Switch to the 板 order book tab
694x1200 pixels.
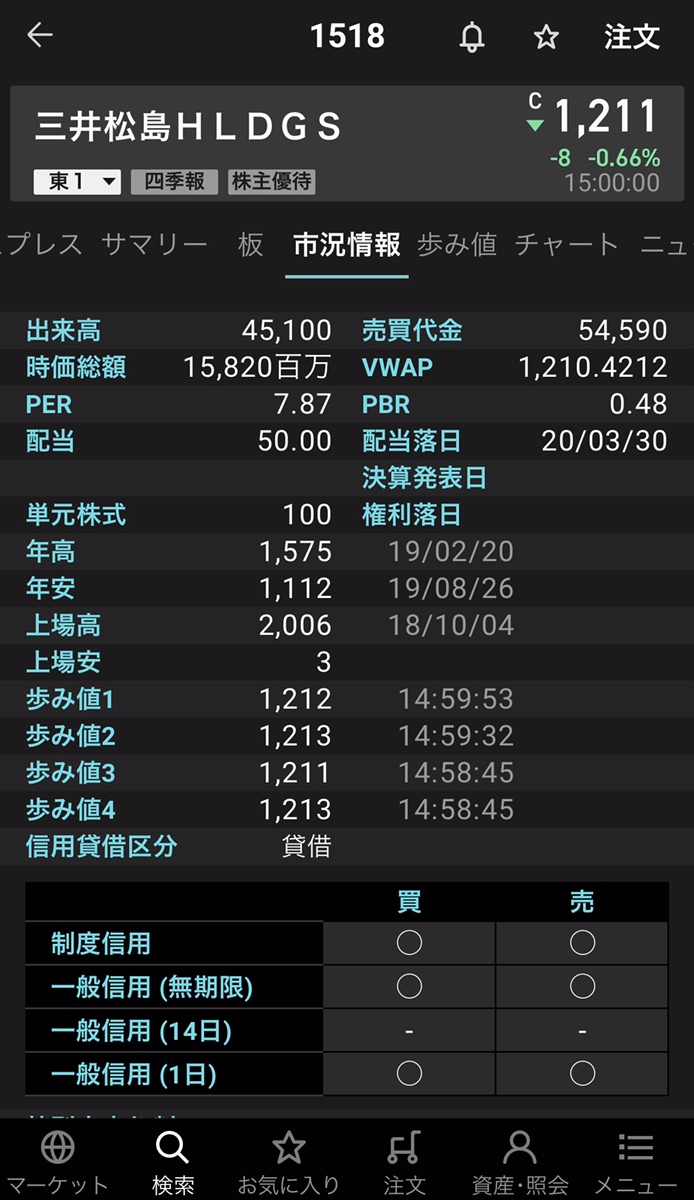point(250,244)
